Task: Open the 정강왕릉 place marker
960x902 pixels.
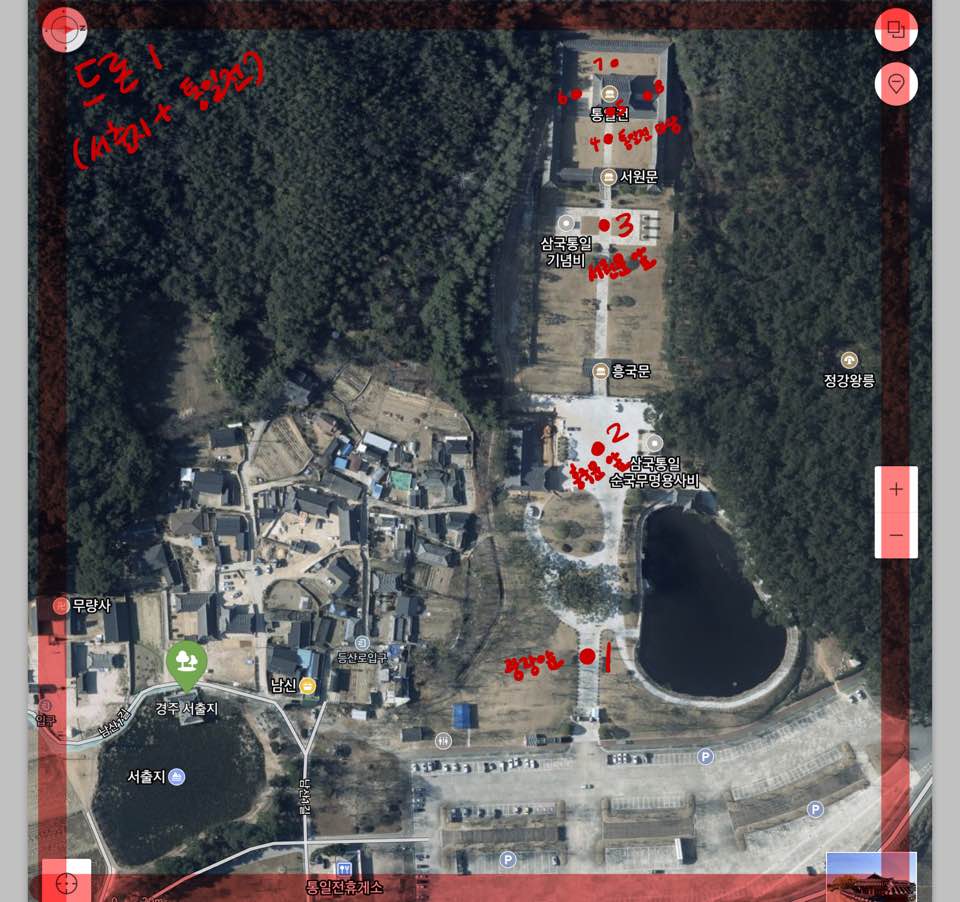Action: (x=849, y=360)
